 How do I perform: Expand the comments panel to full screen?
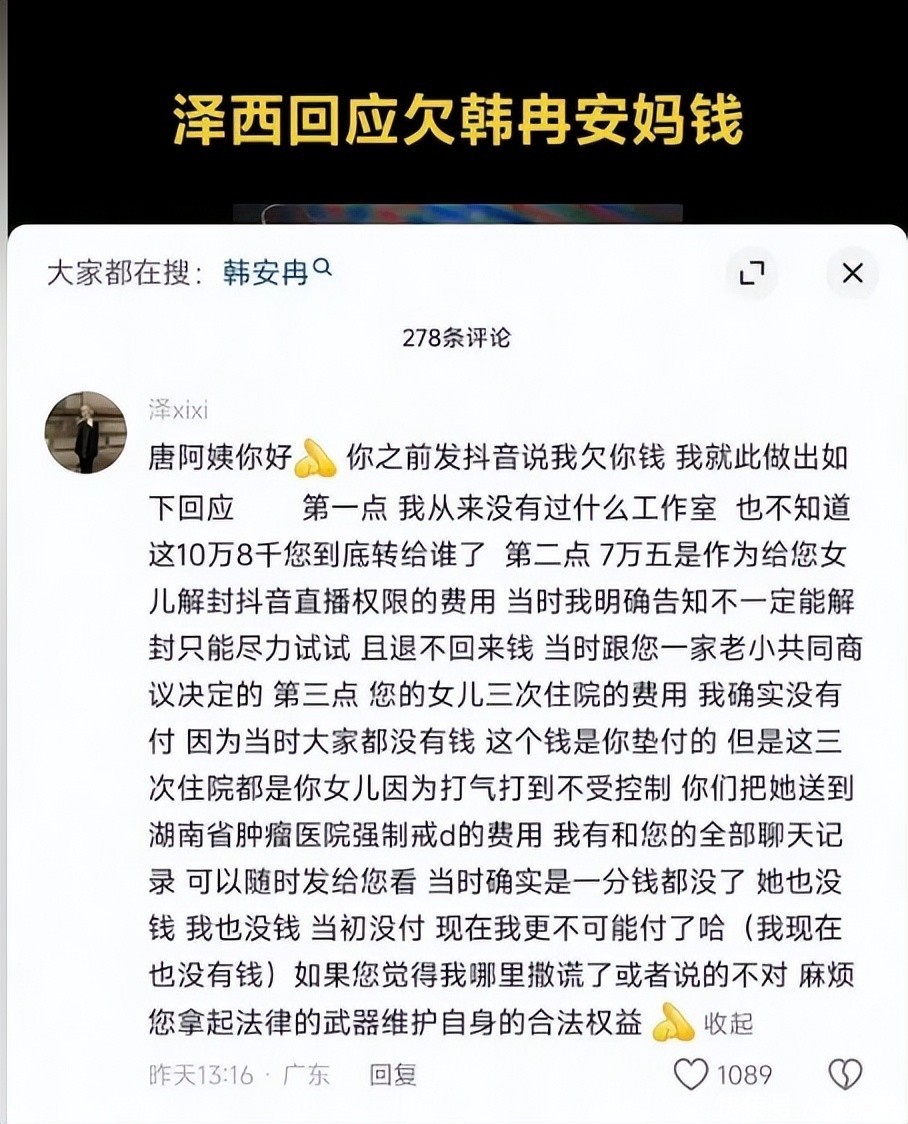pos(751,273)
